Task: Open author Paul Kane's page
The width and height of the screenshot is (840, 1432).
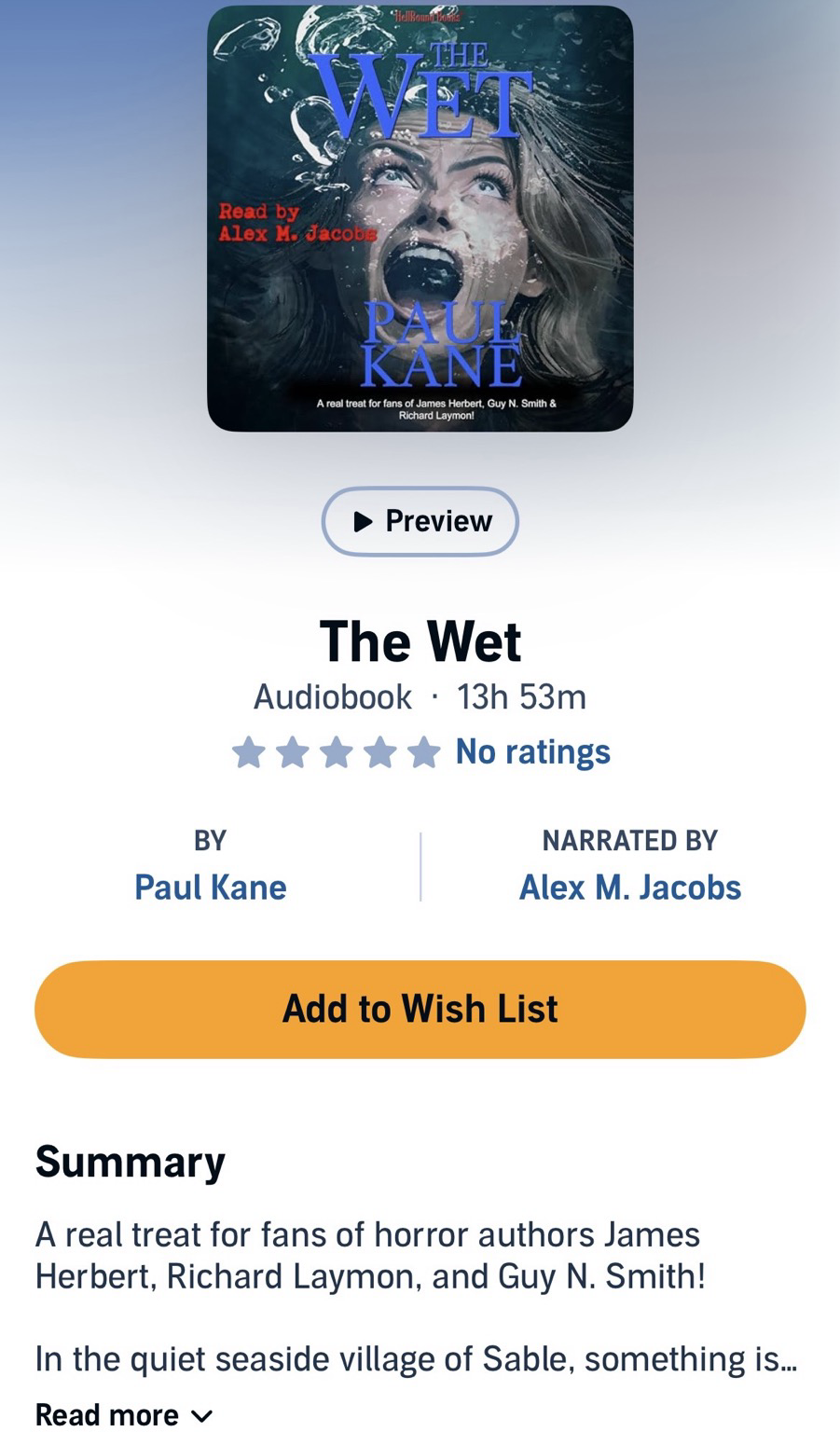Action: pos(211,887)
